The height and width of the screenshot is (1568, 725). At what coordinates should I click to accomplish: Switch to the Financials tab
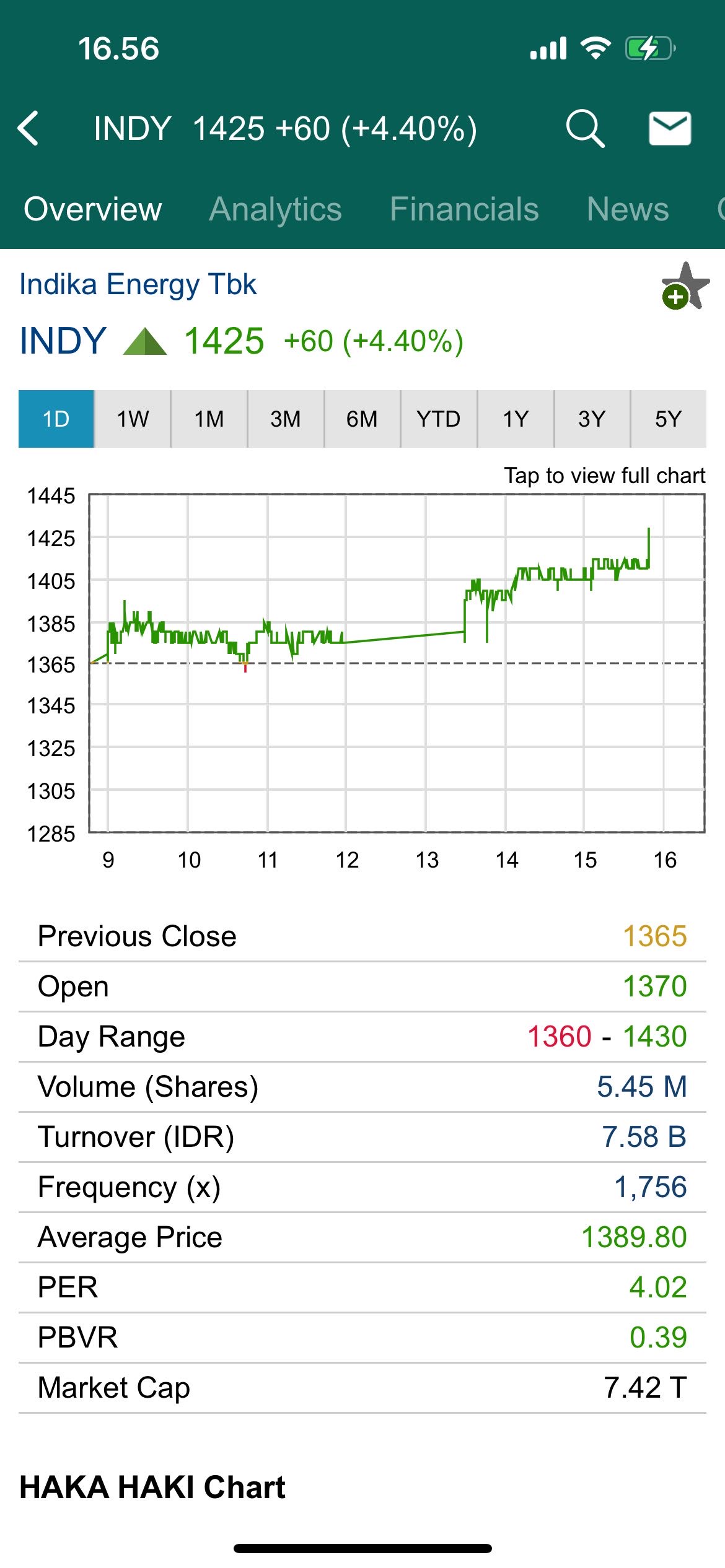(x=464, y=209)
